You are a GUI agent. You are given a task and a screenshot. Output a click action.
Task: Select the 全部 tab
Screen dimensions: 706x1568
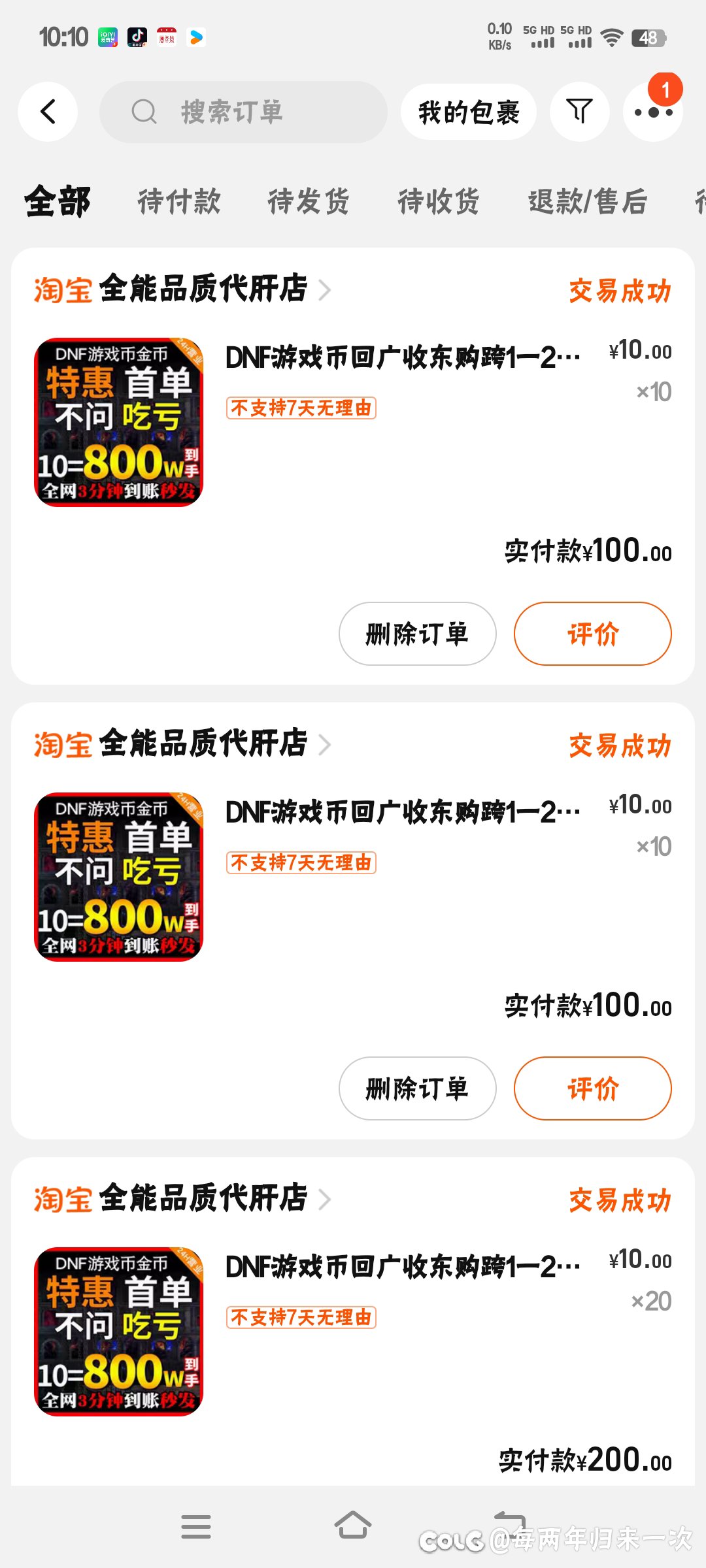[58, 201]
